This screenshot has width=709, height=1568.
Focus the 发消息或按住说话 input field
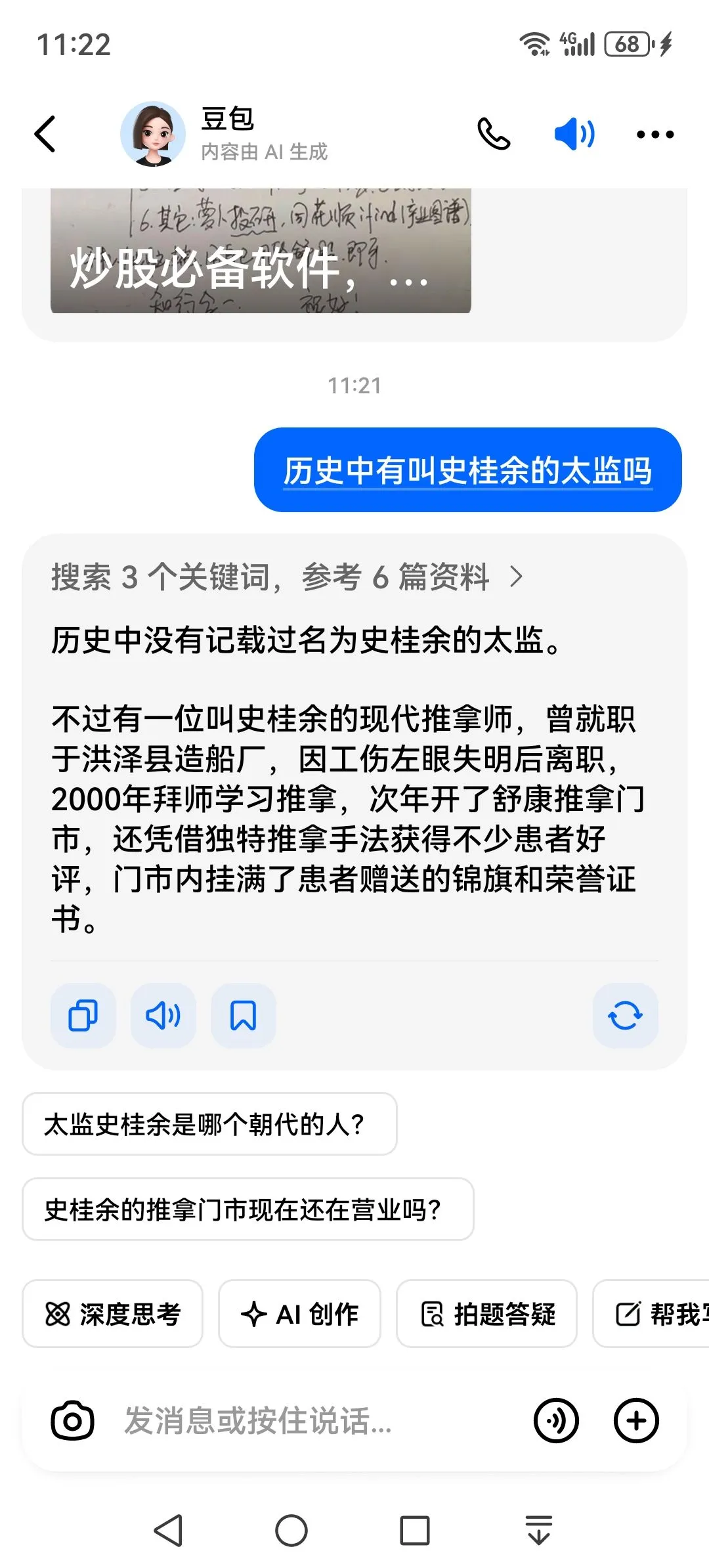pos(309,1421)
